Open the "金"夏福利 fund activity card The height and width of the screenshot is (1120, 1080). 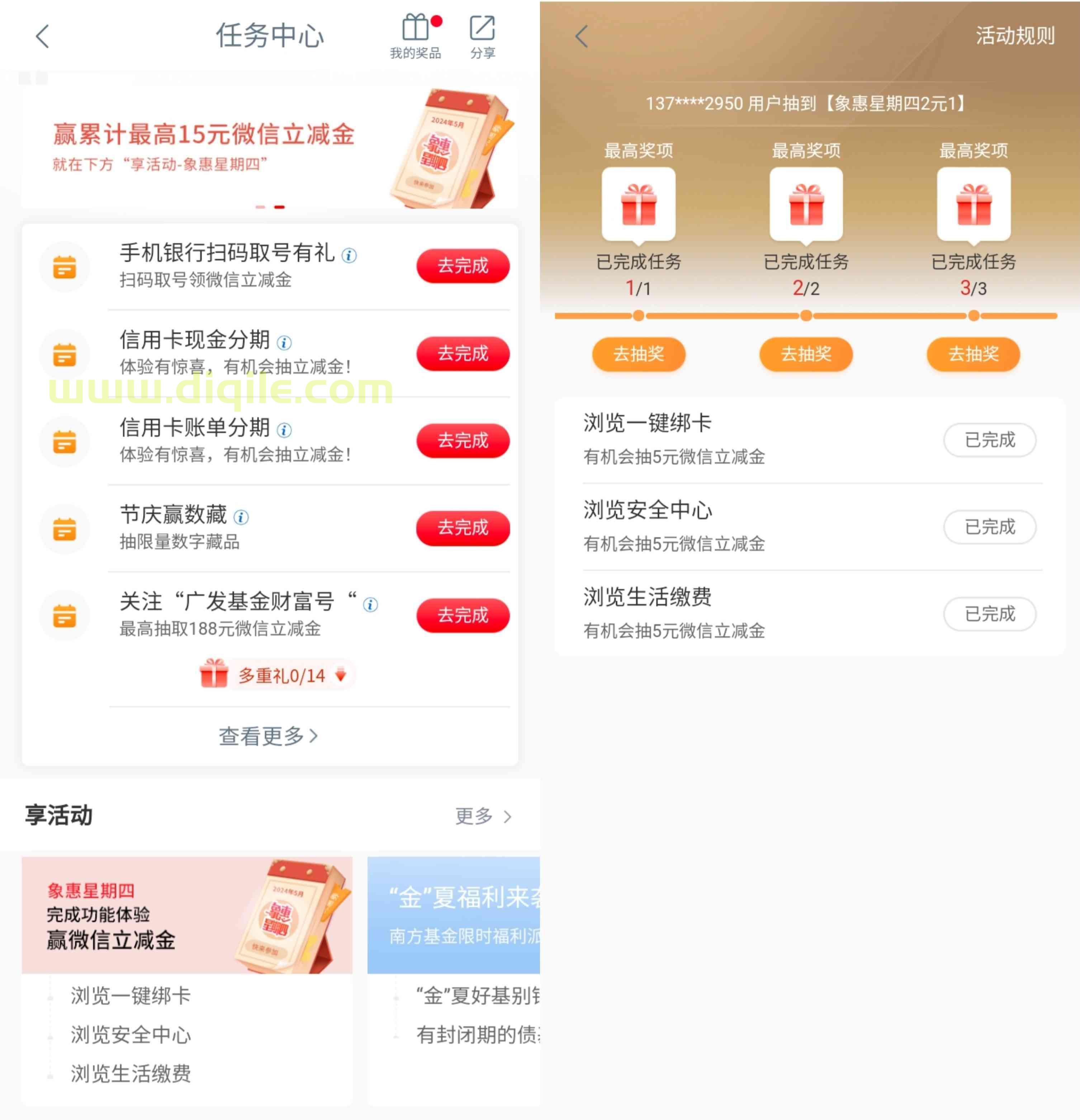tap(454, 914)
